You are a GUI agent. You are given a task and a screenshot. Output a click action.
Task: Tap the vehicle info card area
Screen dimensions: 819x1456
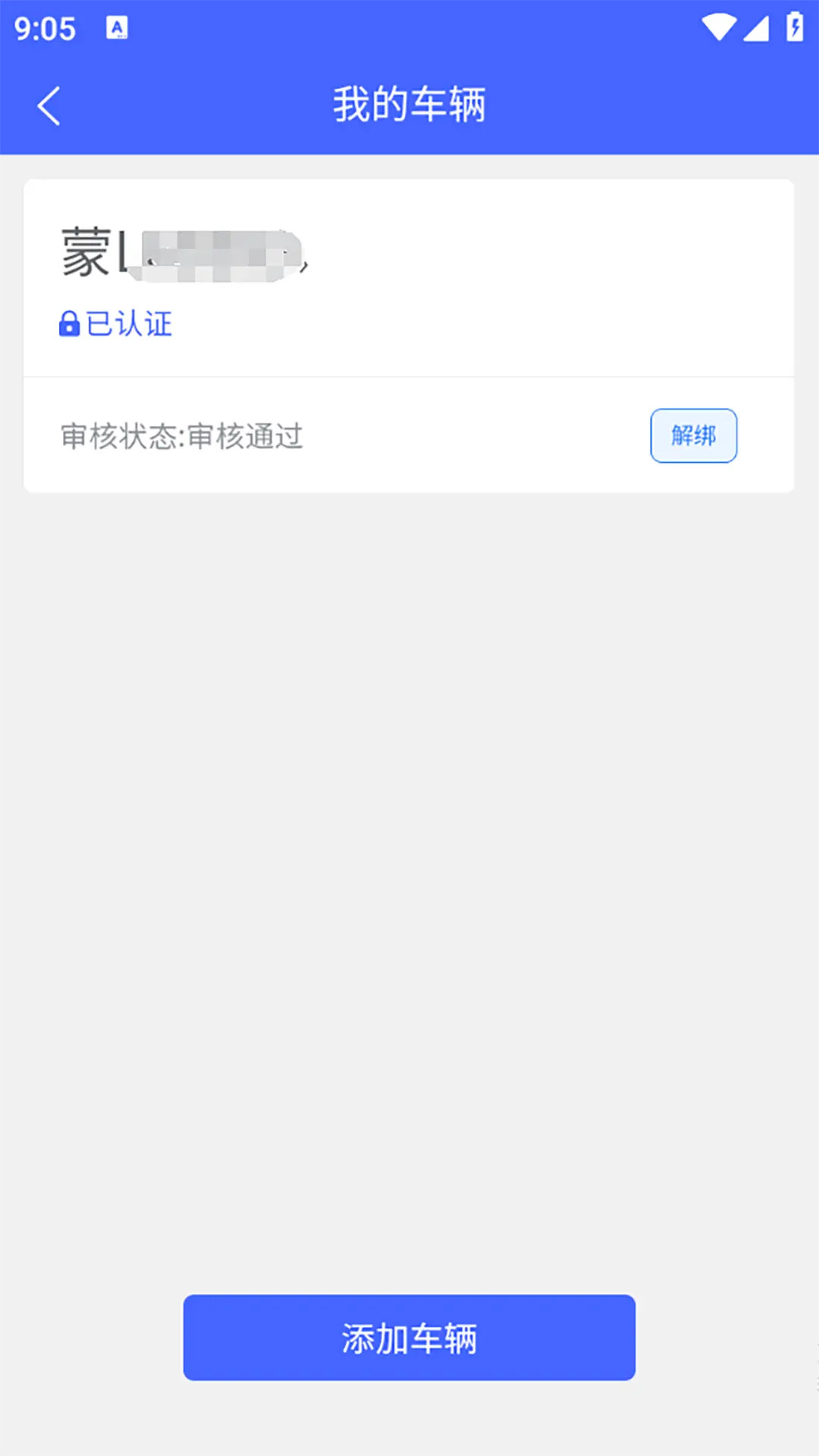(409, 277)
